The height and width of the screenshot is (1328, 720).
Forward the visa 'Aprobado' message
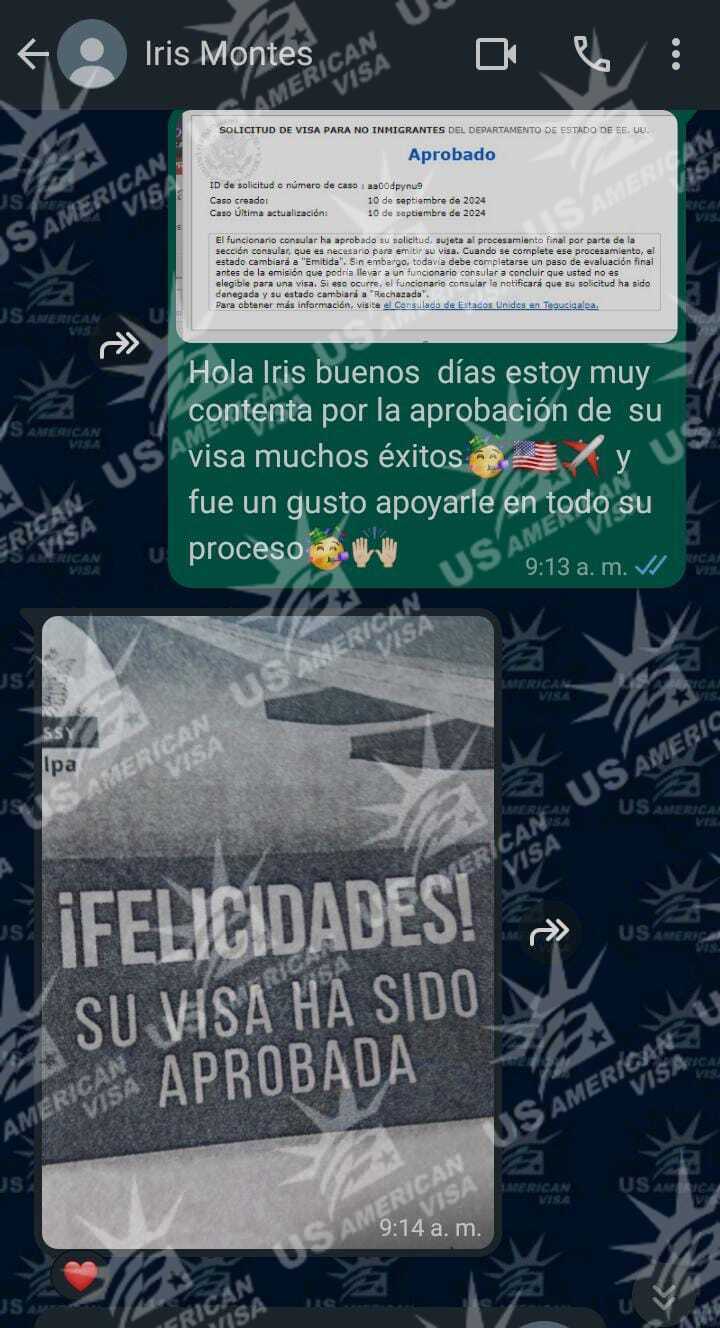click(120, 346)
